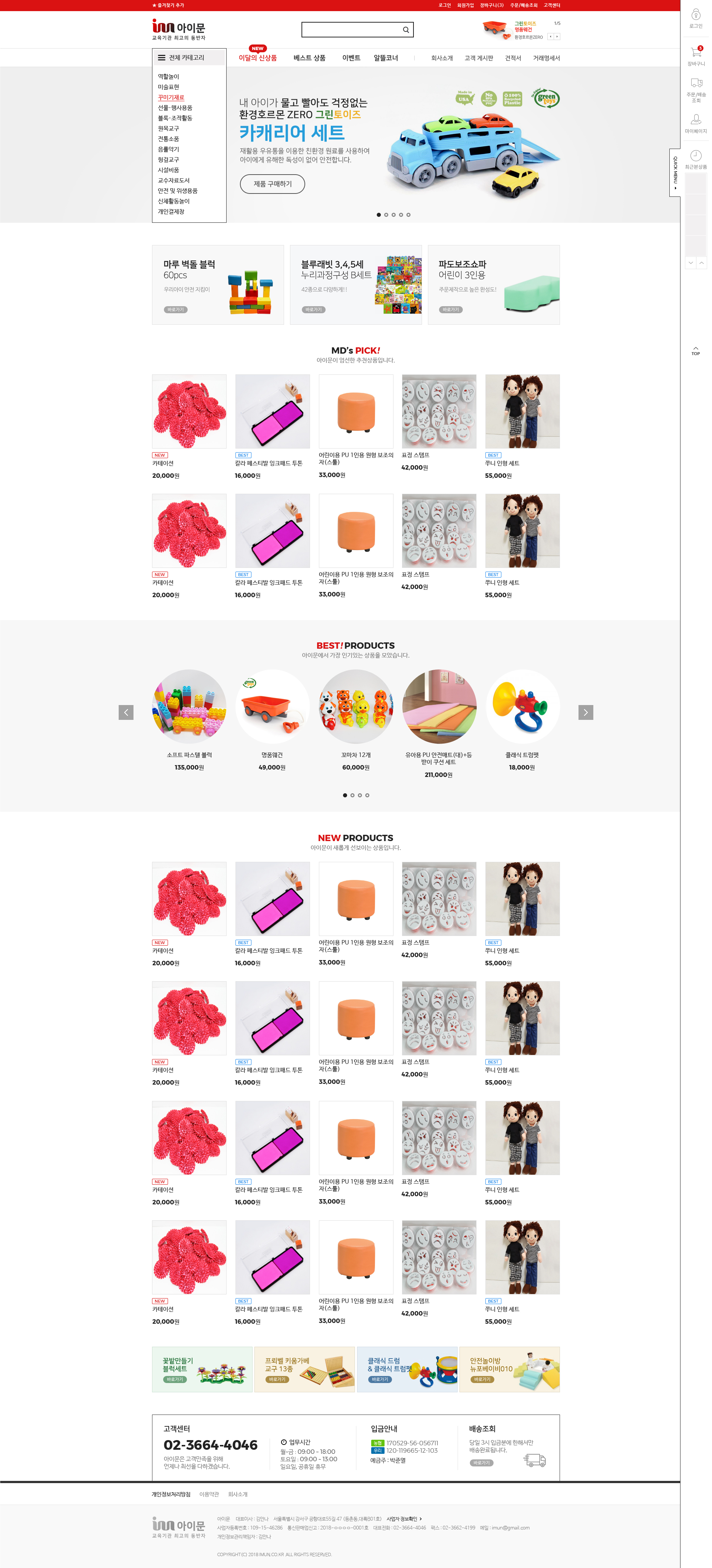
Task: Select 꾸미기재료 category
Action: [x=171, y=97]
